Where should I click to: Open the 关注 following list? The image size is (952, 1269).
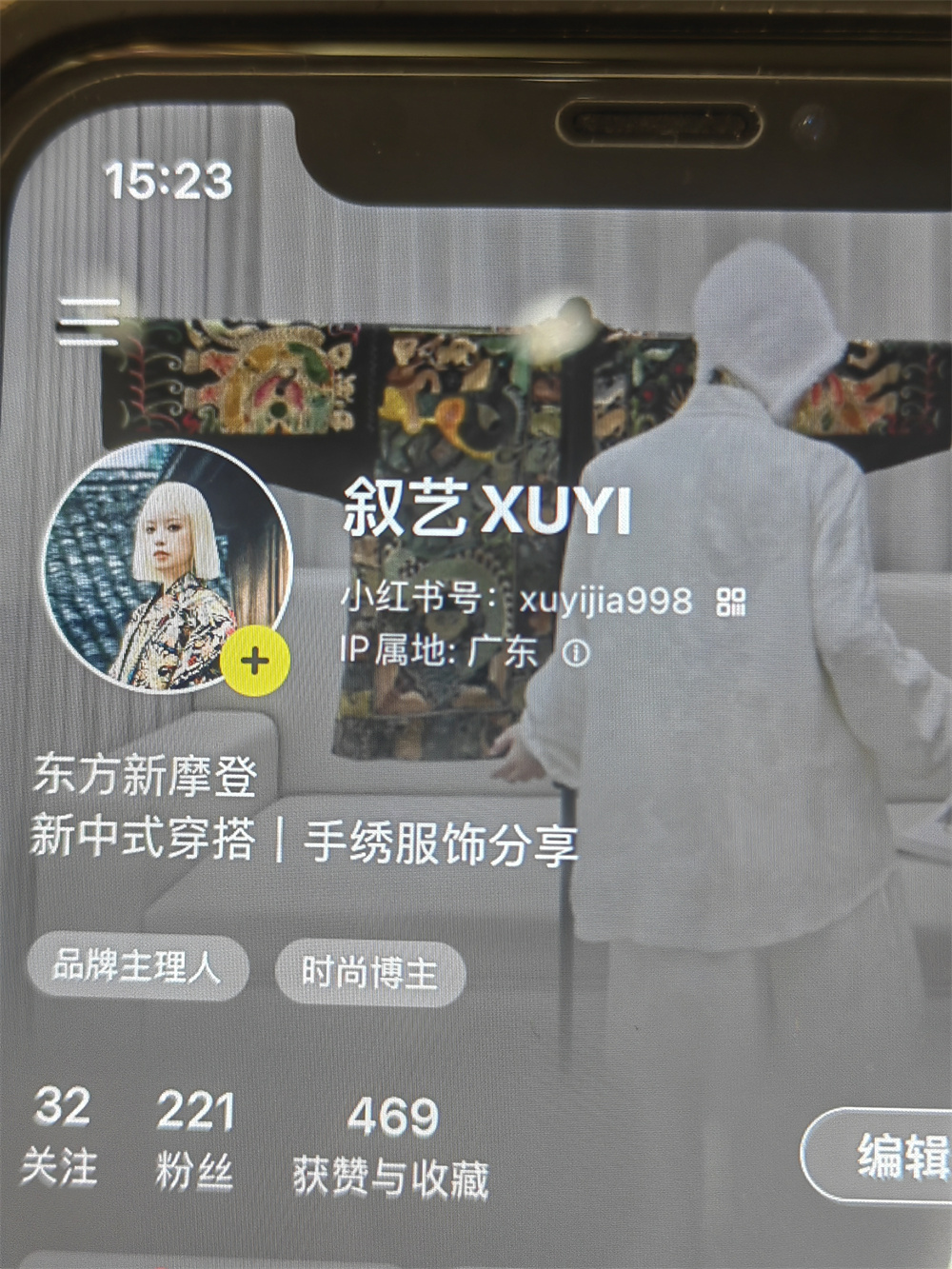coord(59,1138)
